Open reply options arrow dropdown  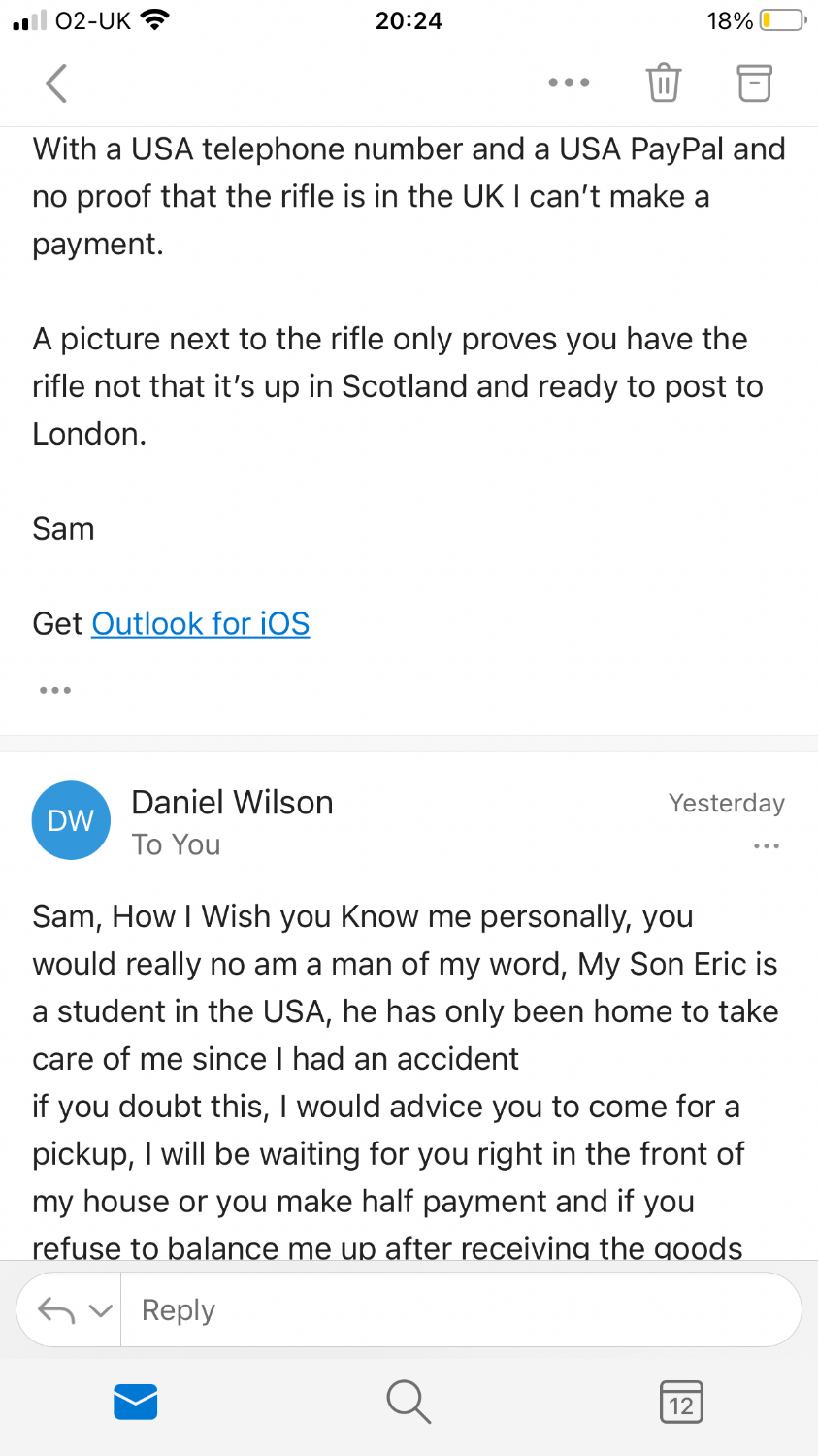(101, 1310)
